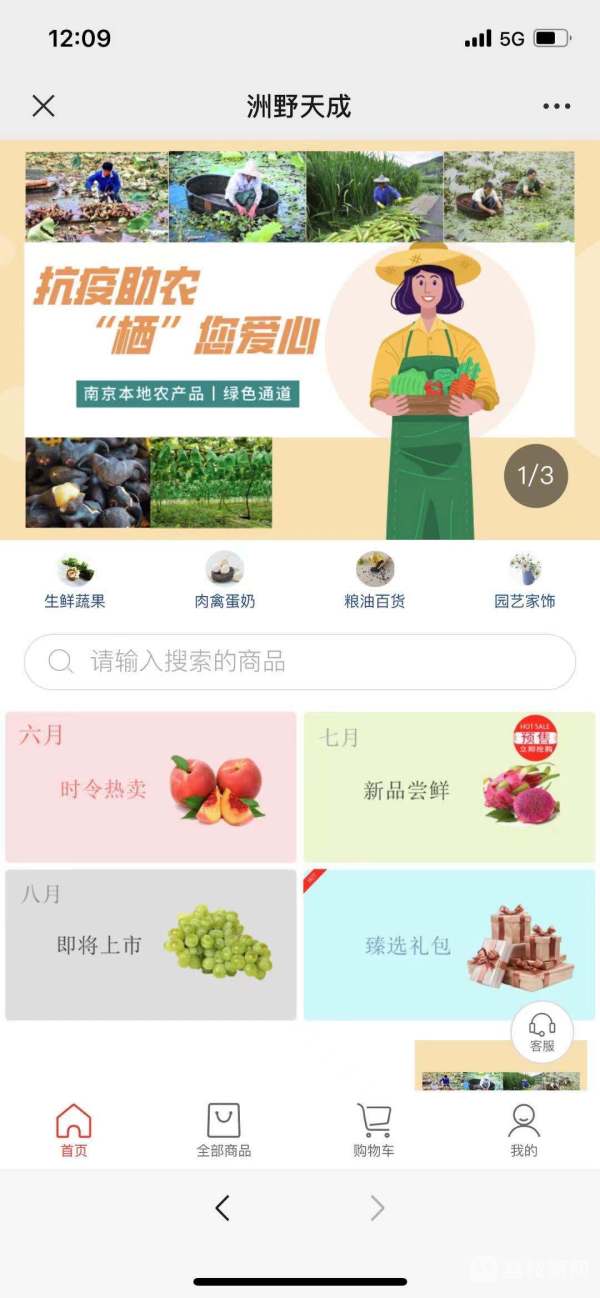Go to the 我的 profile tab
600x1298 pixels.
click(524, 1130)
